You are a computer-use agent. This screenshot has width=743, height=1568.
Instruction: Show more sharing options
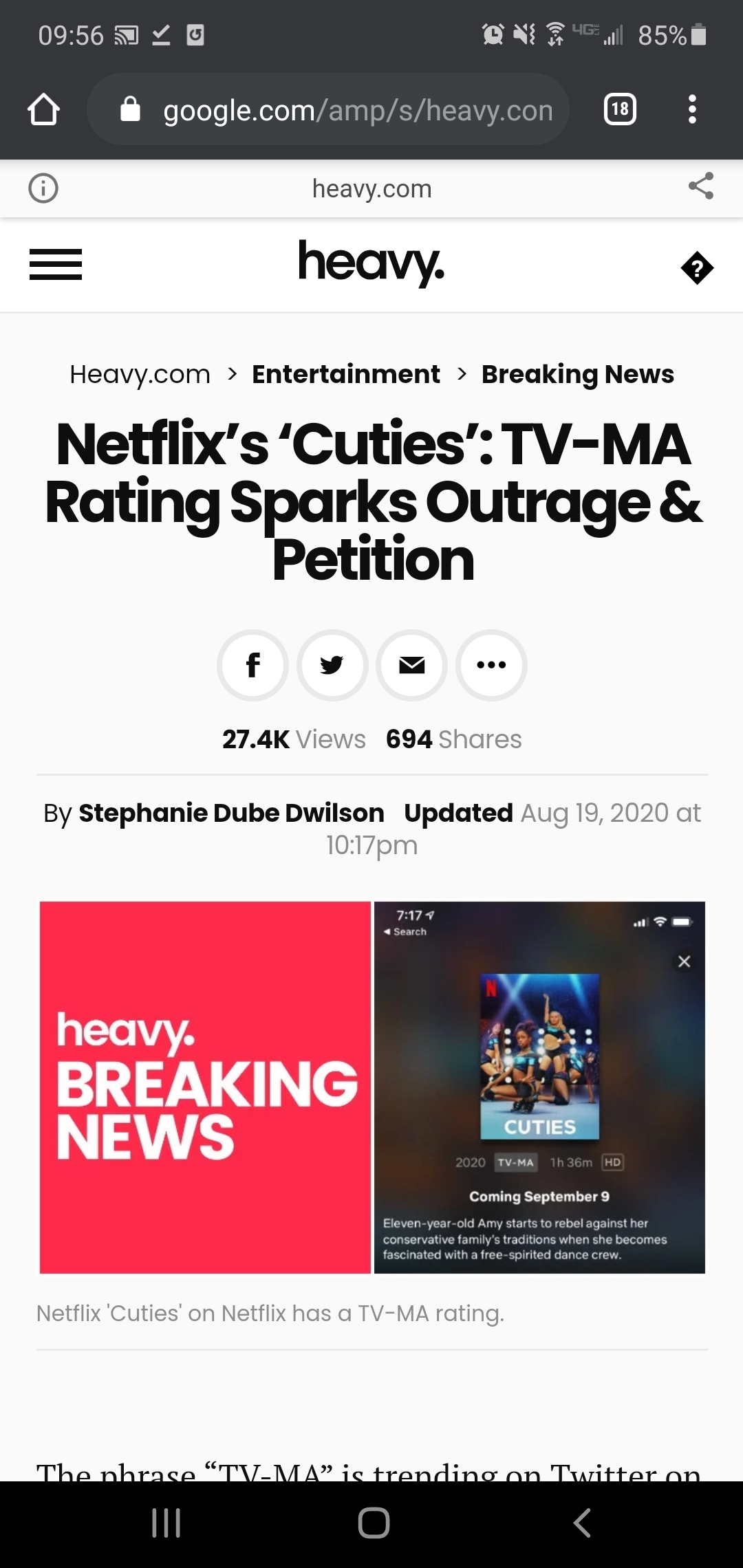point(491,665)
